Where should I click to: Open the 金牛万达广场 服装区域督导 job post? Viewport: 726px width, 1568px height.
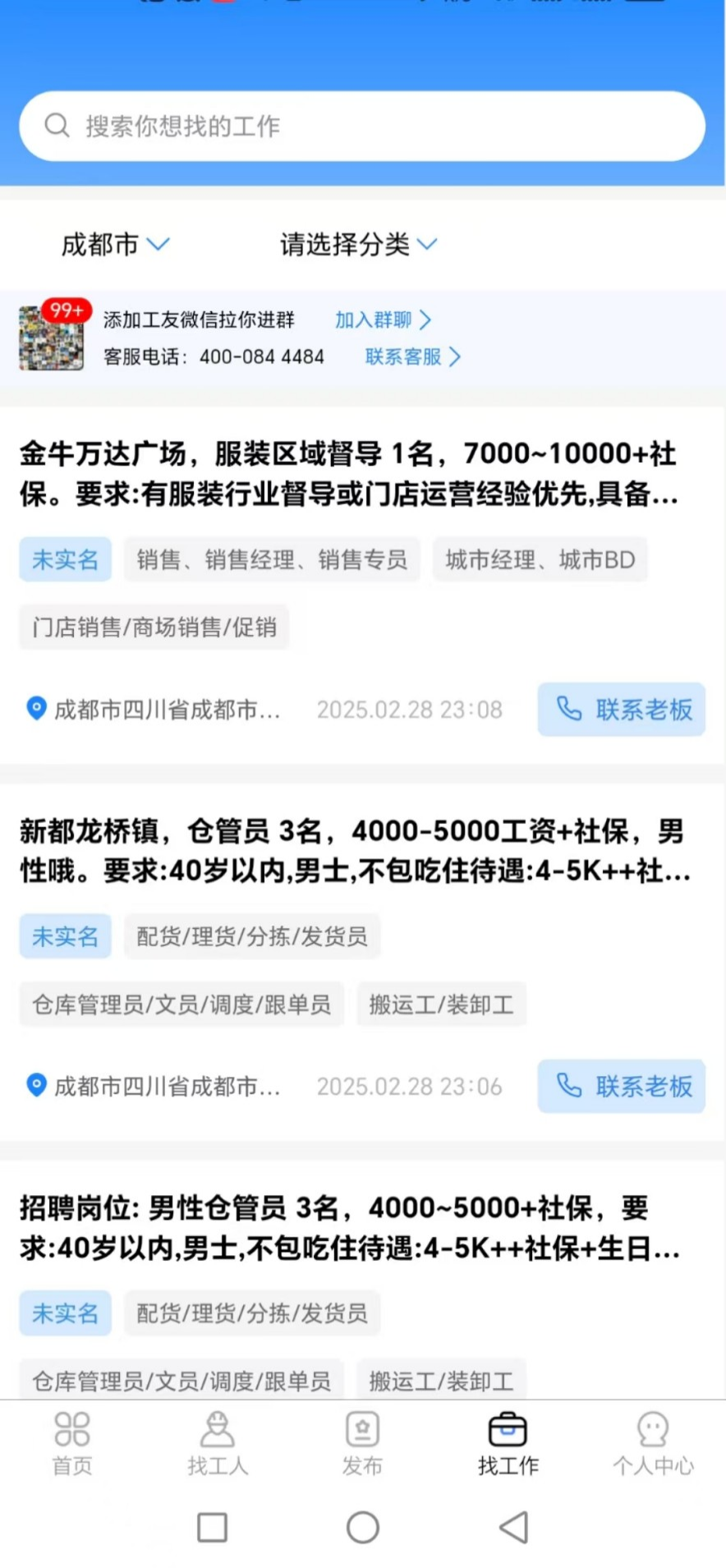point(348,473)
